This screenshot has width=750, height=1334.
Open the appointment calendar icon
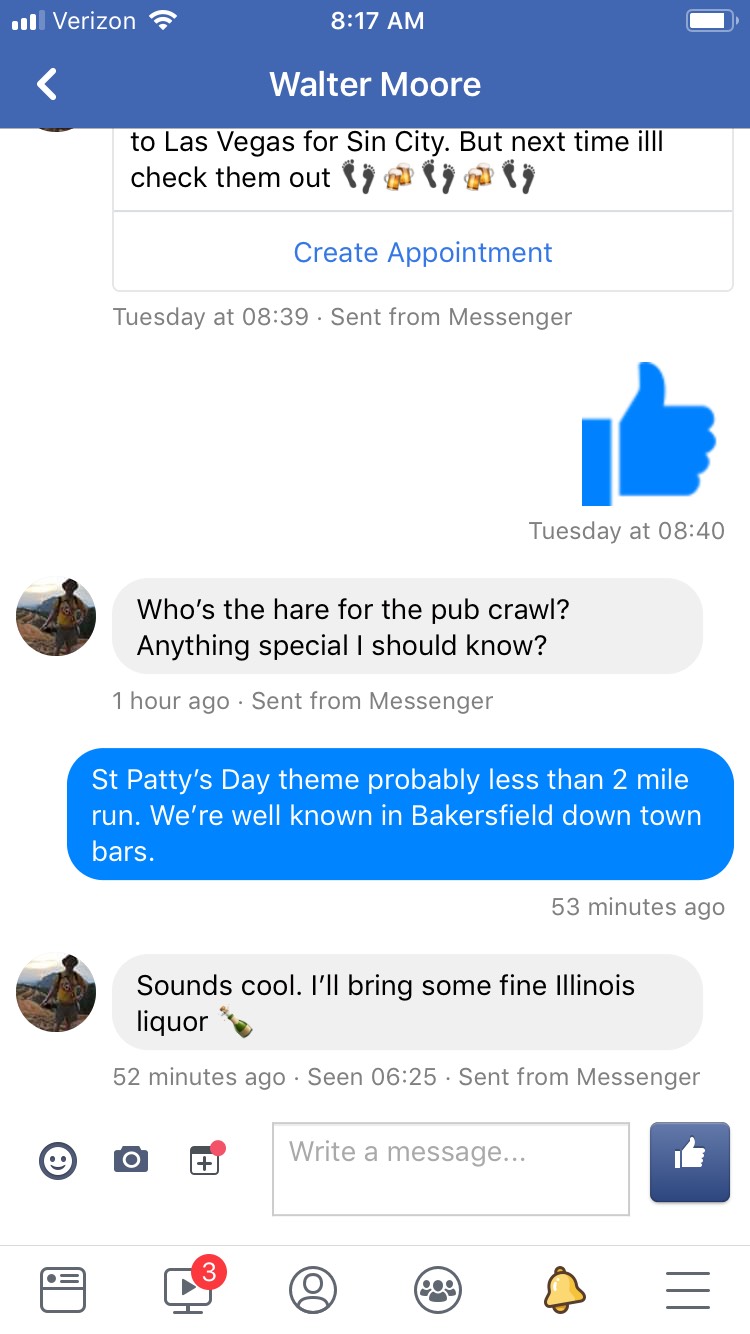(x=204, y=1160)
